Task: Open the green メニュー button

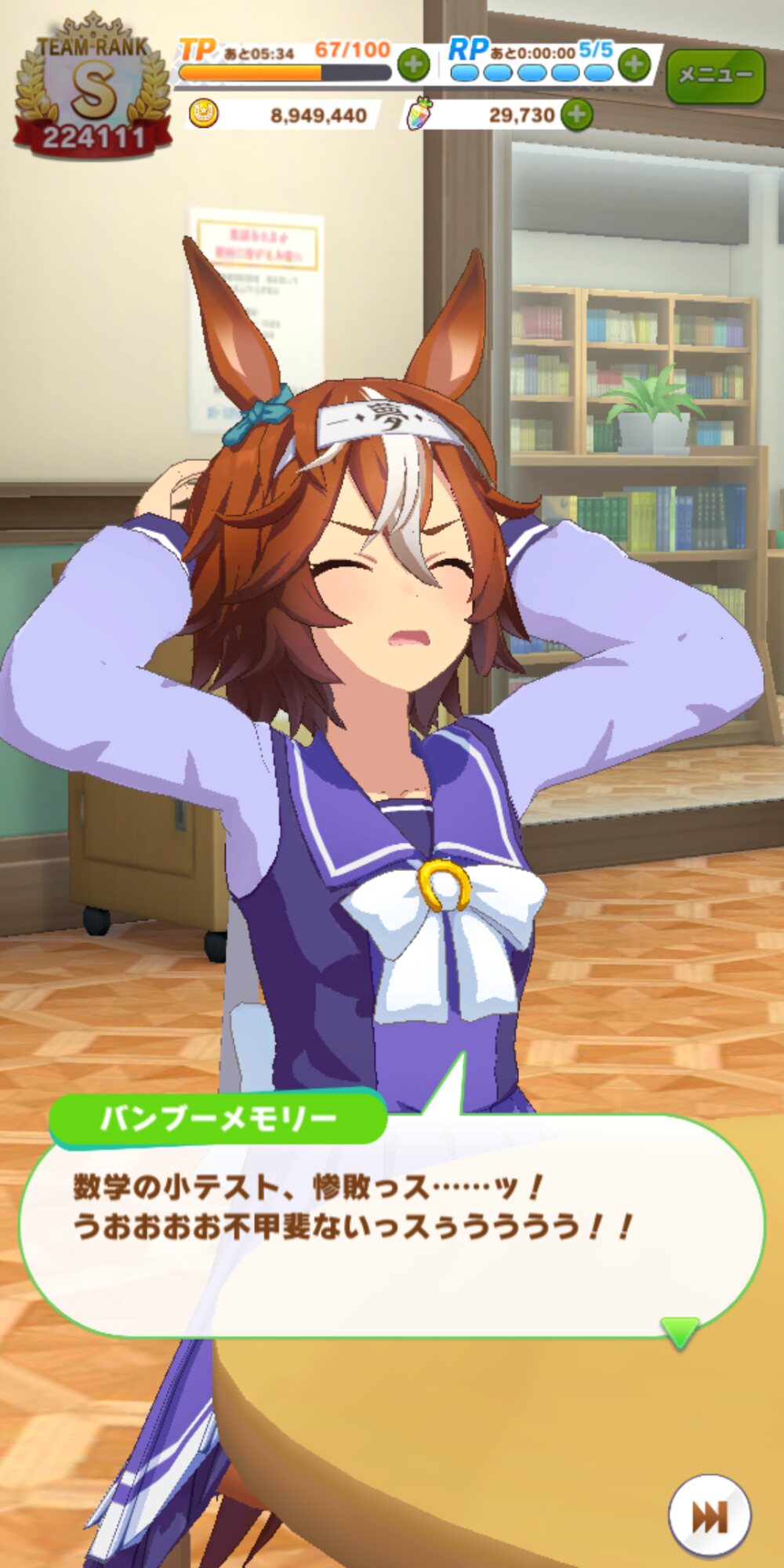Action: coord(715,75)
